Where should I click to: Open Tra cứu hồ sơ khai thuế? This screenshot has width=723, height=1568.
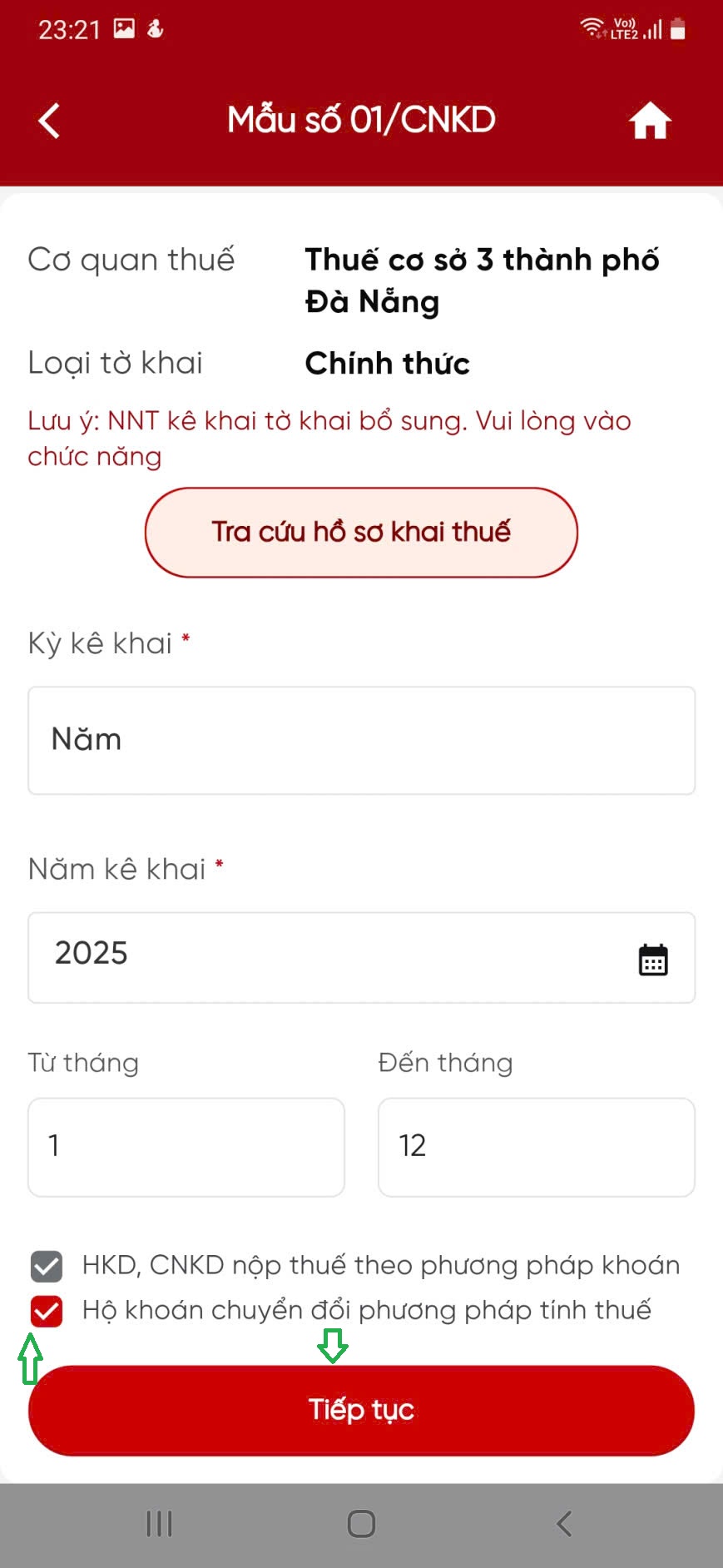(361, 533)
